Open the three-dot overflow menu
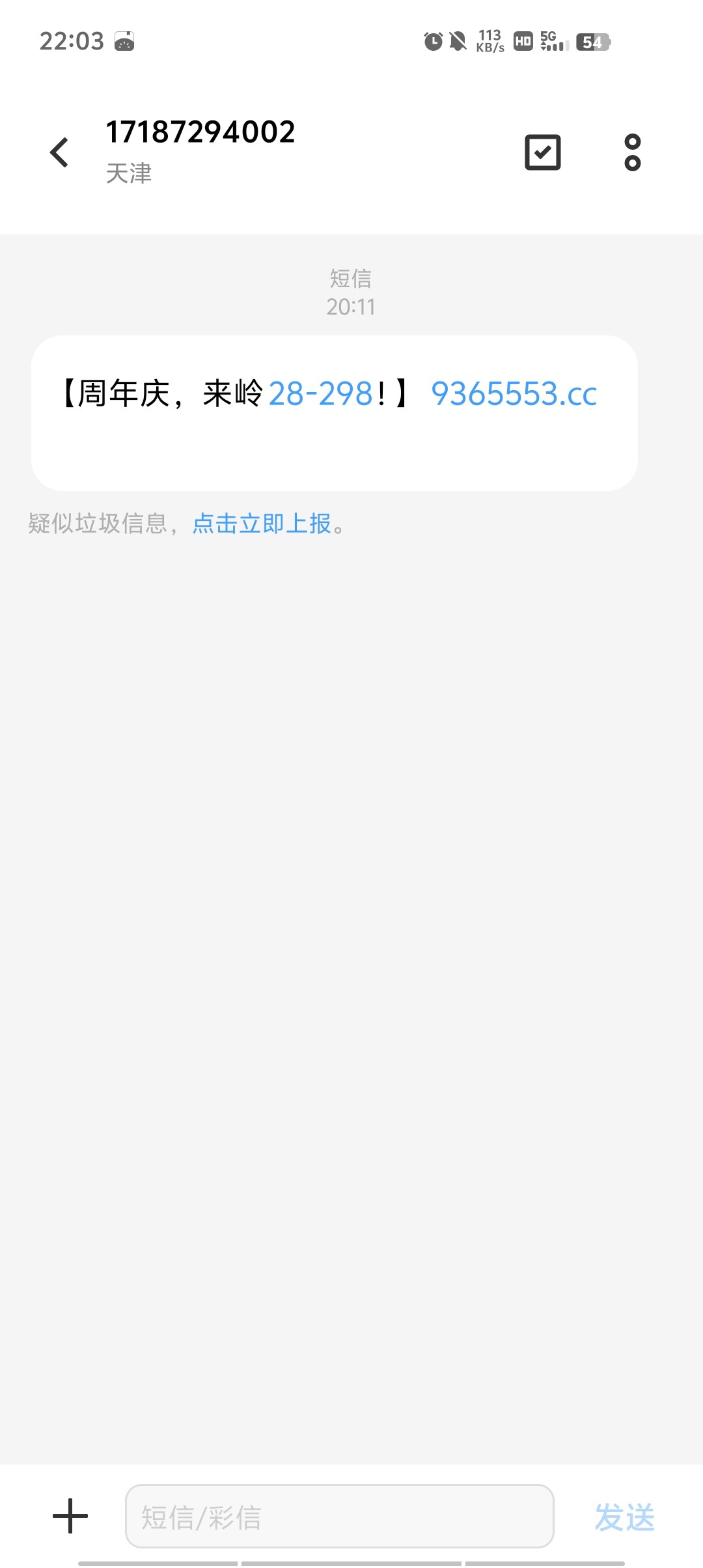This screenshot has height=1568, width=703. coord(632,152)
